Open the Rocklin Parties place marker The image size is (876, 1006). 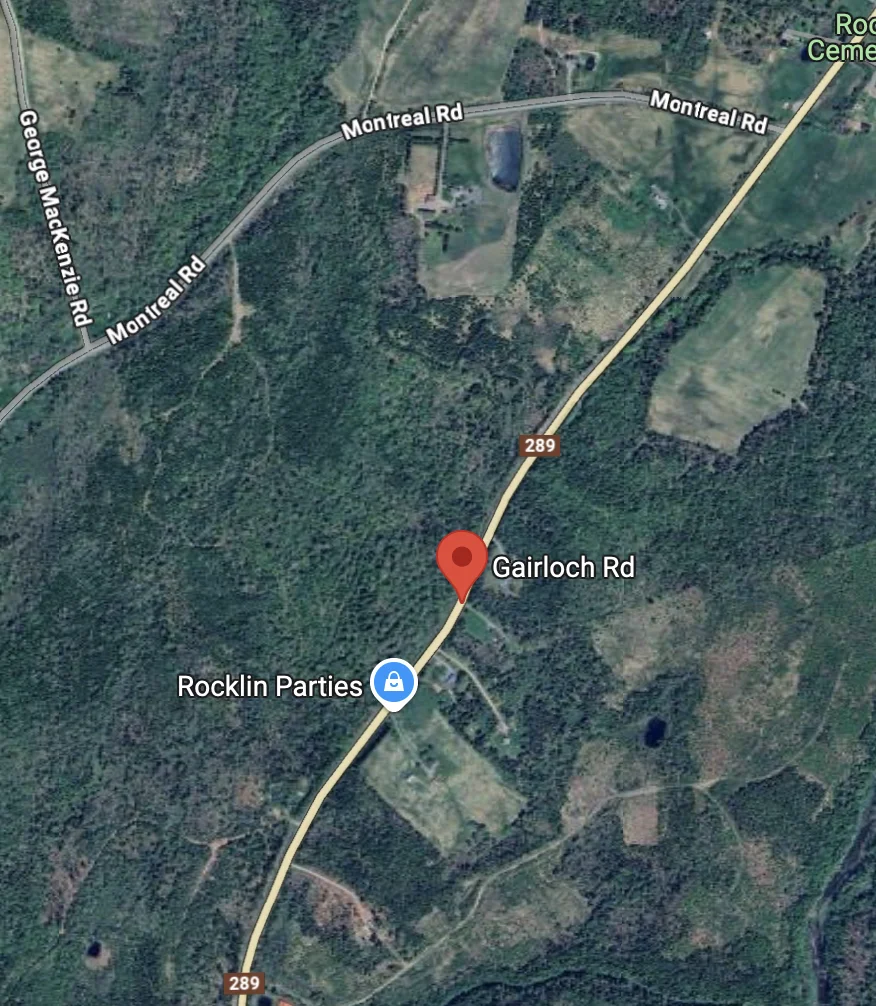coord(394,684)
